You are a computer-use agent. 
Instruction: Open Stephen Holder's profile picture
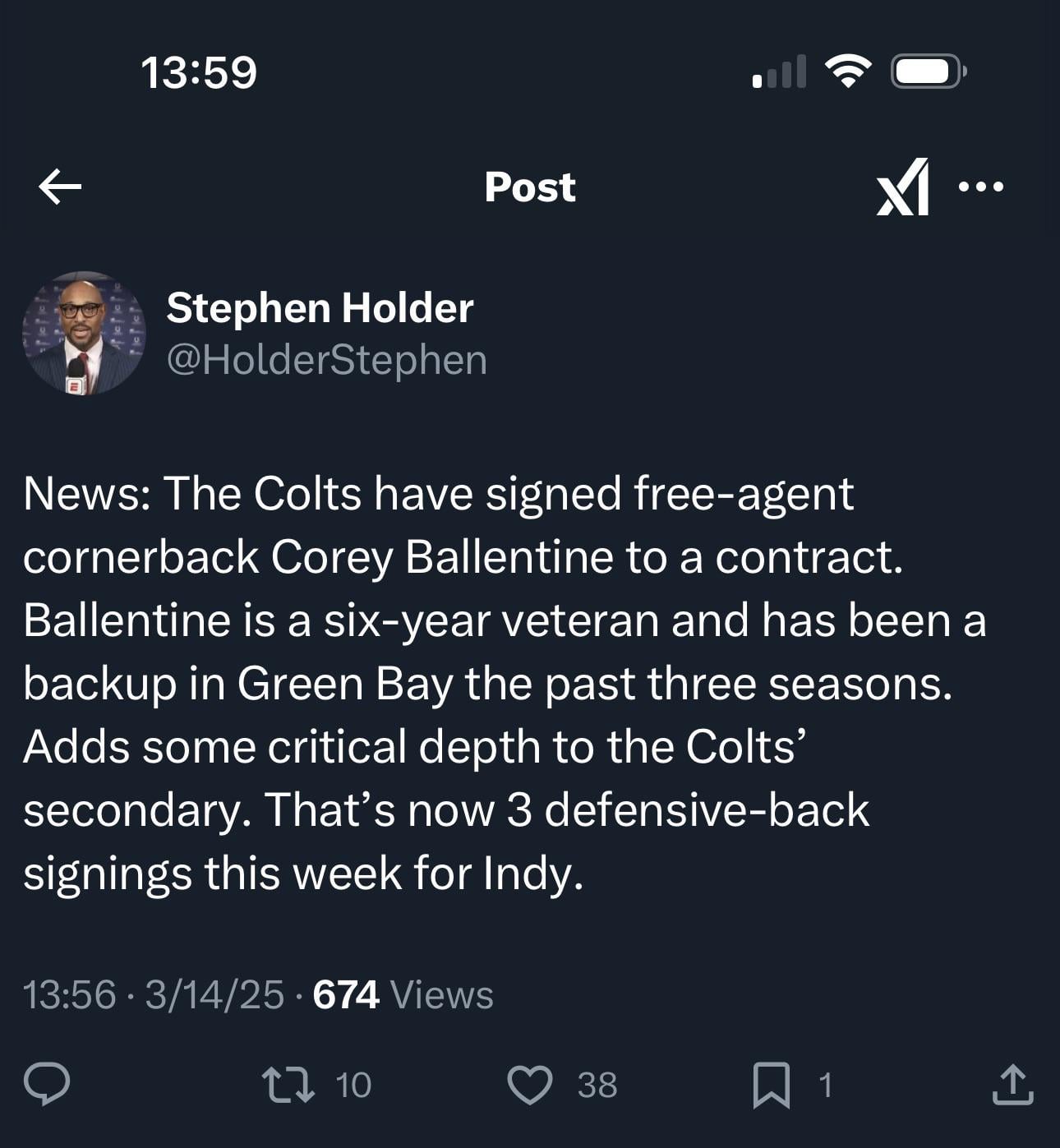[x=84, y=333]
